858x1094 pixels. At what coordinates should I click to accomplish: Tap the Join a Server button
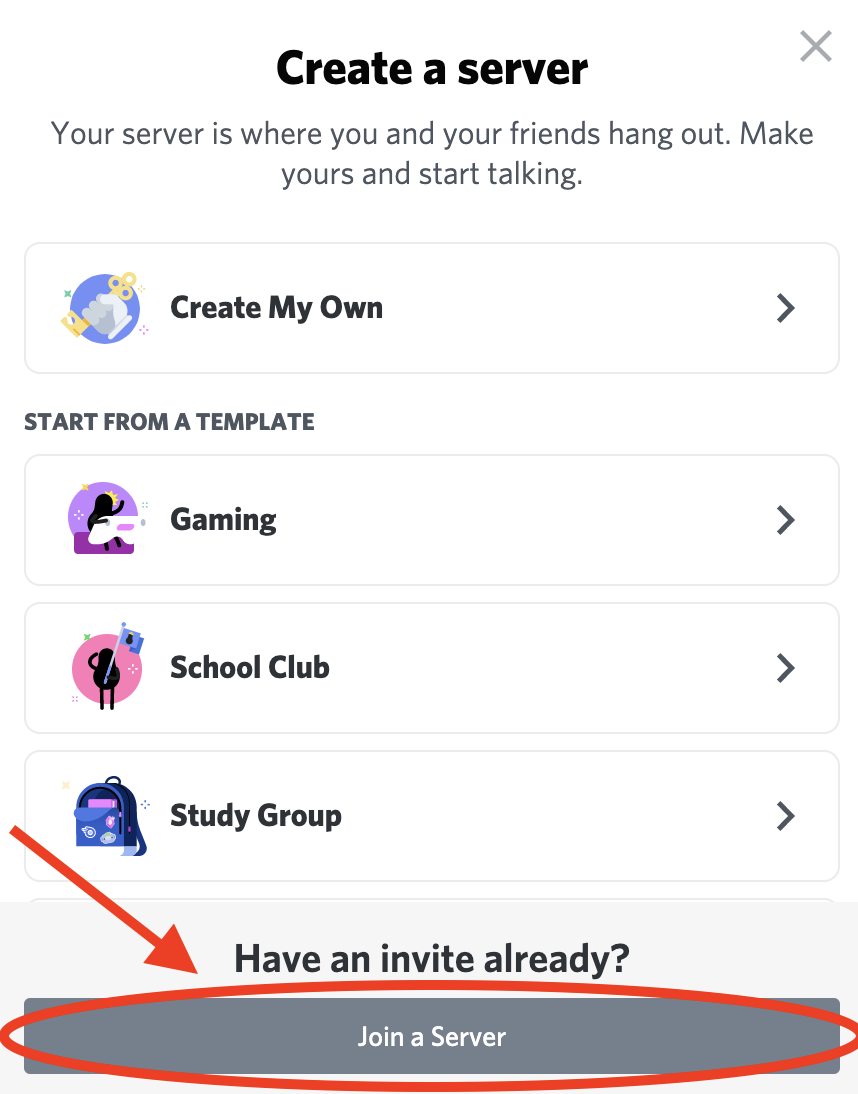(431, 1036)
